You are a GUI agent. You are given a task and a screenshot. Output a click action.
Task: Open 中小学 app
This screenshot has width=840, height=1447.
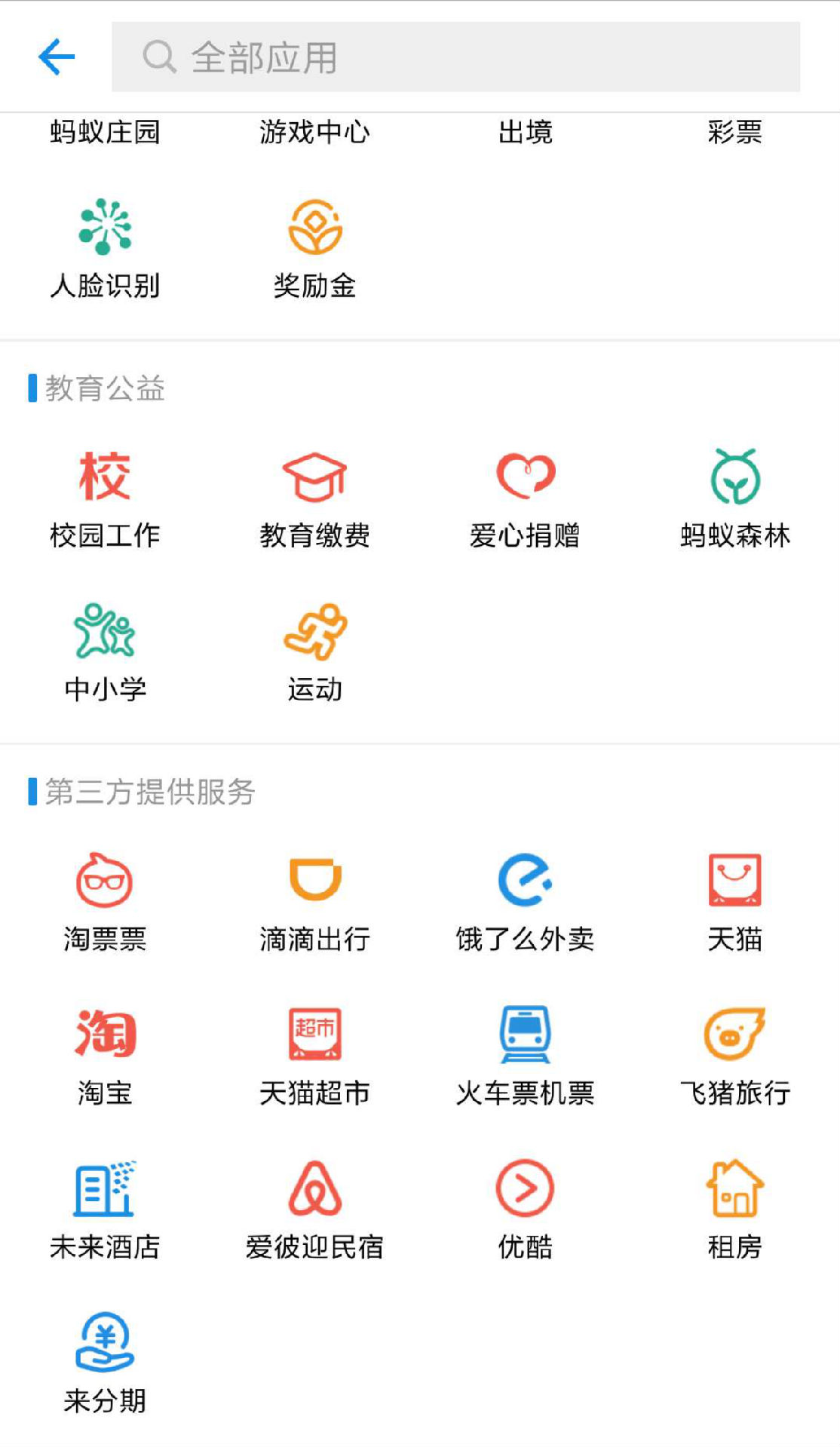105,653
